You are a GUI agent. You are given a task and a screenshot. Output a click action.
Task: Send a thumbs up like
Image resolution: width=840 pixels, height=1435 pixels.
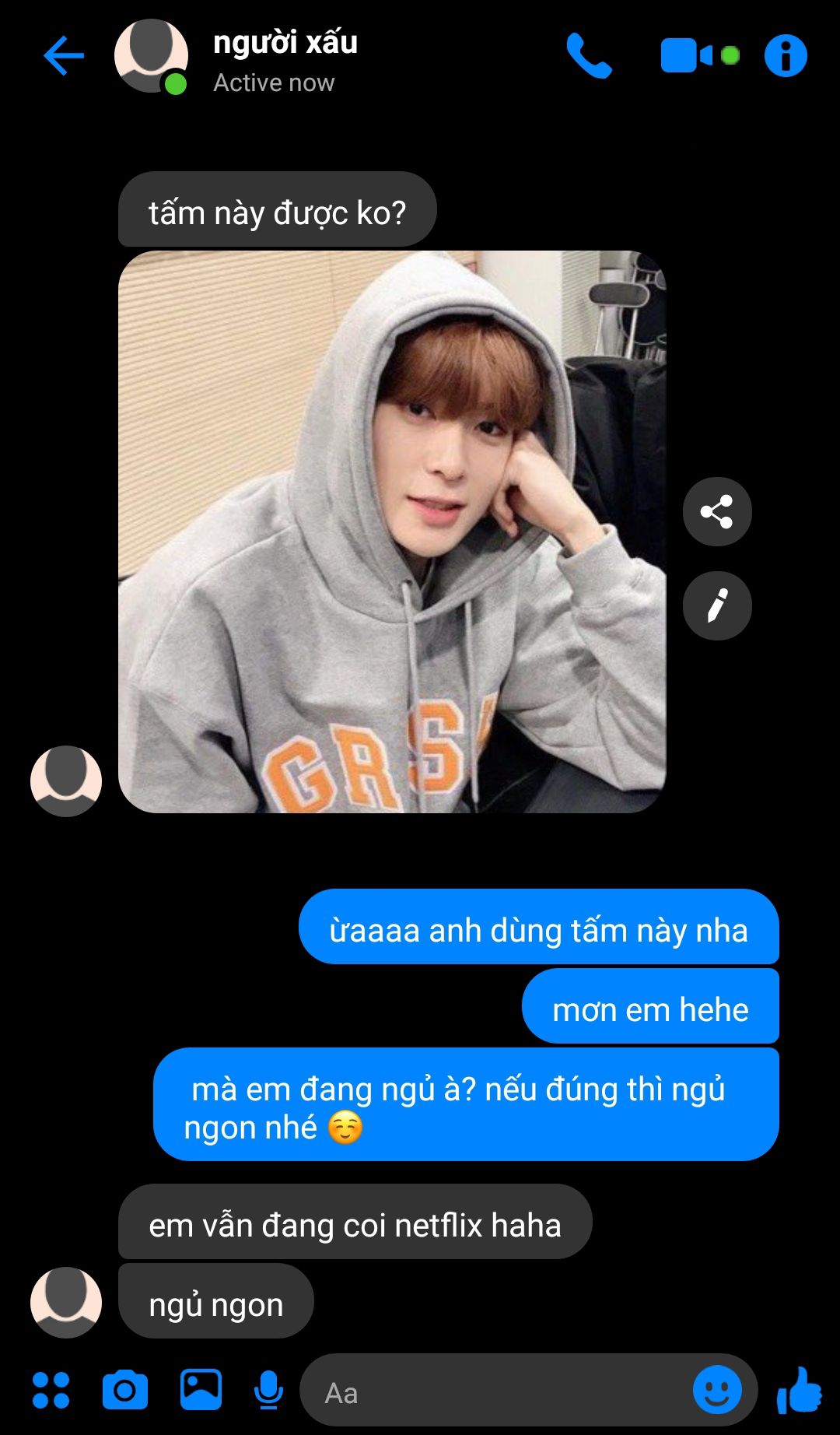(x=800, y=1390)
